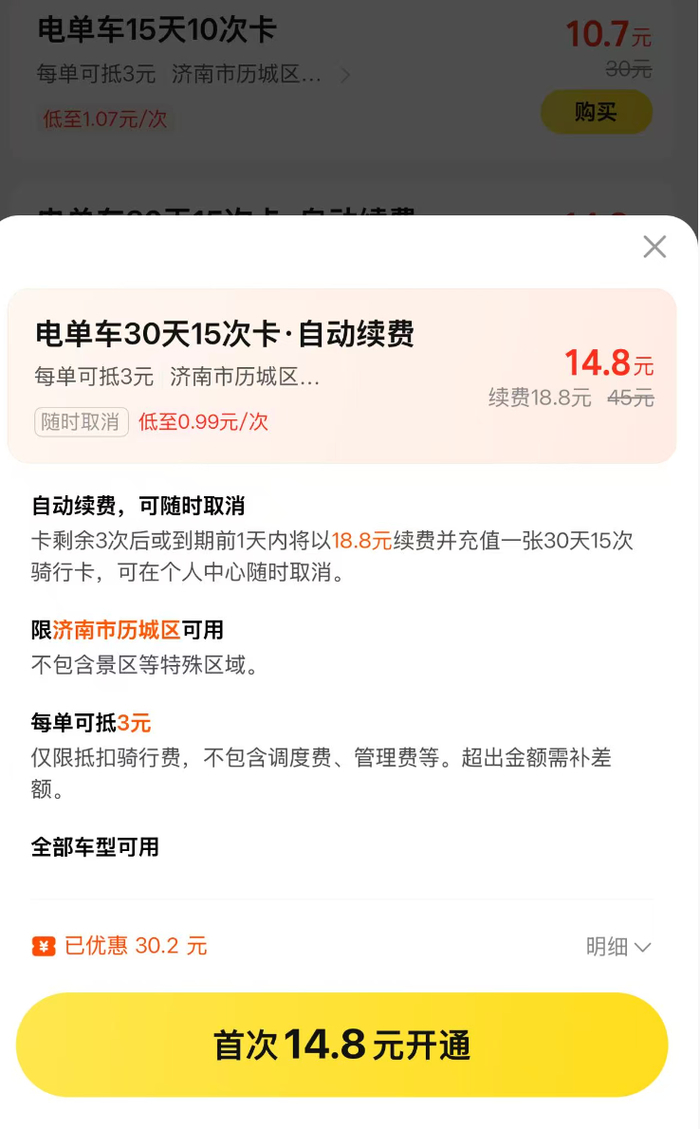Image resolution: width=700 pixels, height=1129 pixels.
Task: Tap 购买 for the 15天10次卡
Action: pos(596,112)
